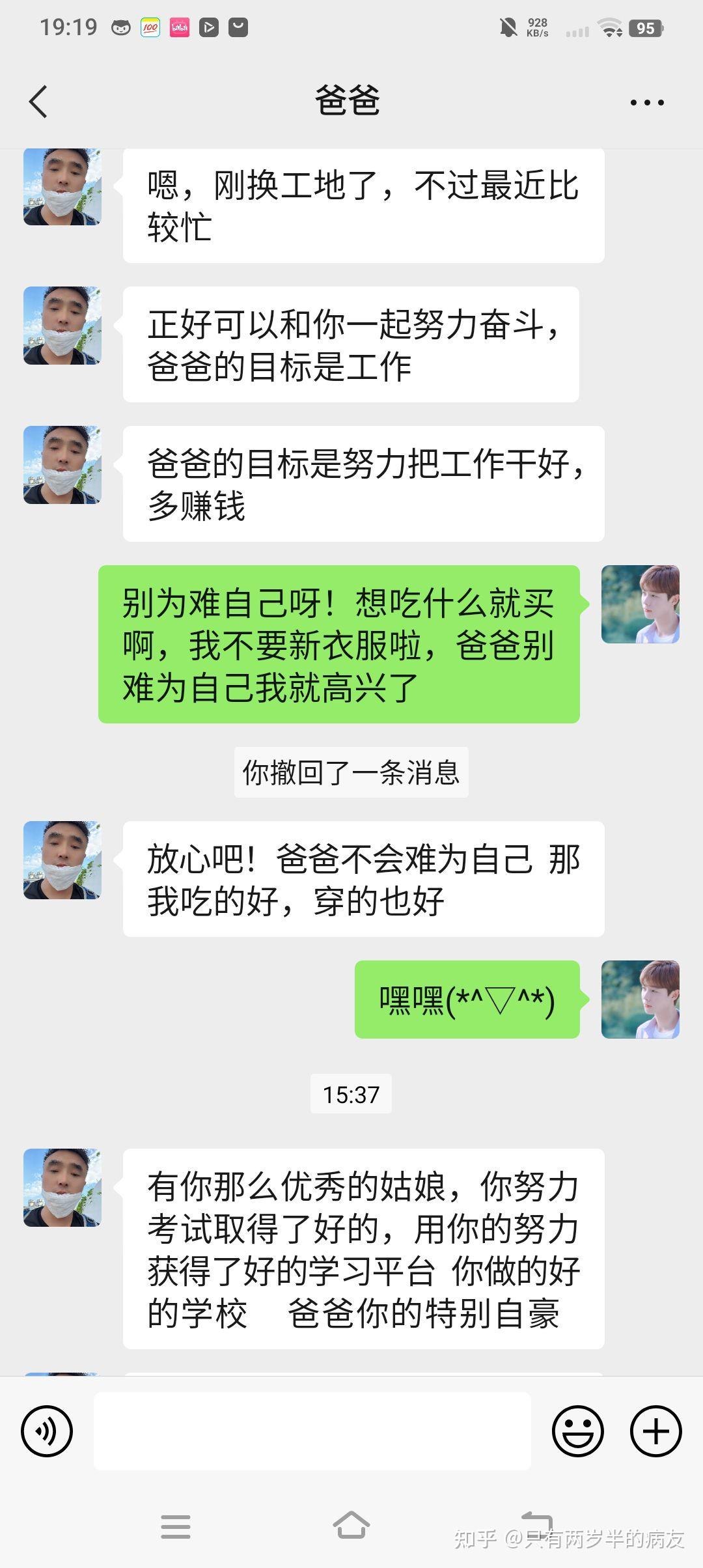
Task: Focus the message text field
Action: 312,1431
